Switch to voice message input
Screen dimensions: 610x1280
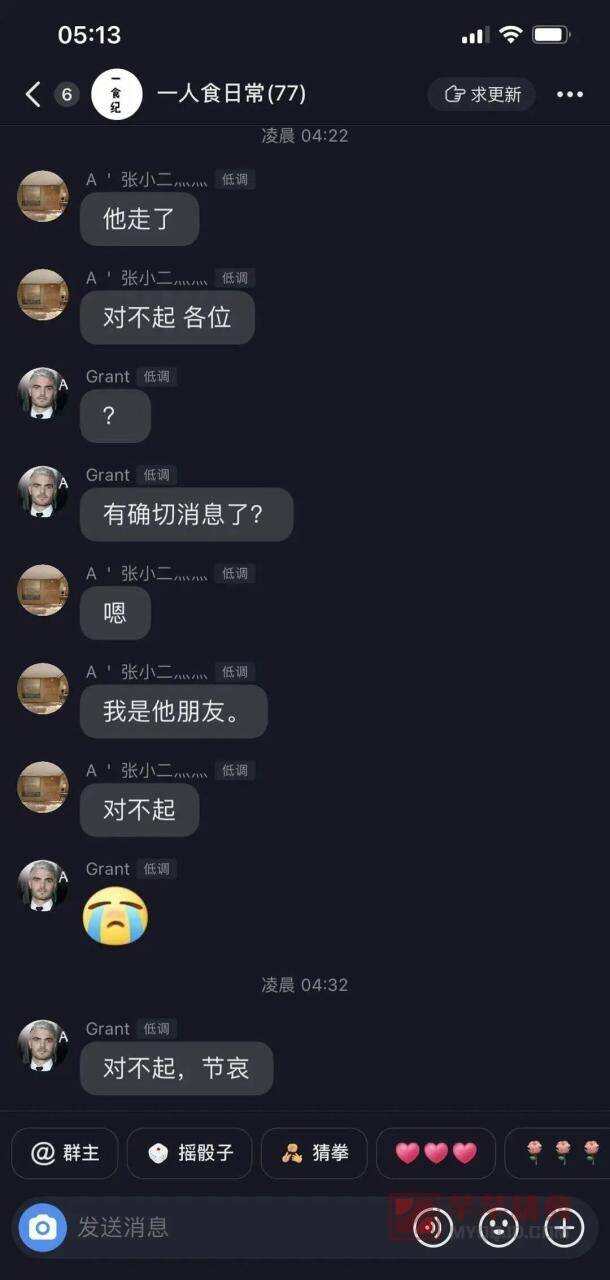[x=433, y=1227]
